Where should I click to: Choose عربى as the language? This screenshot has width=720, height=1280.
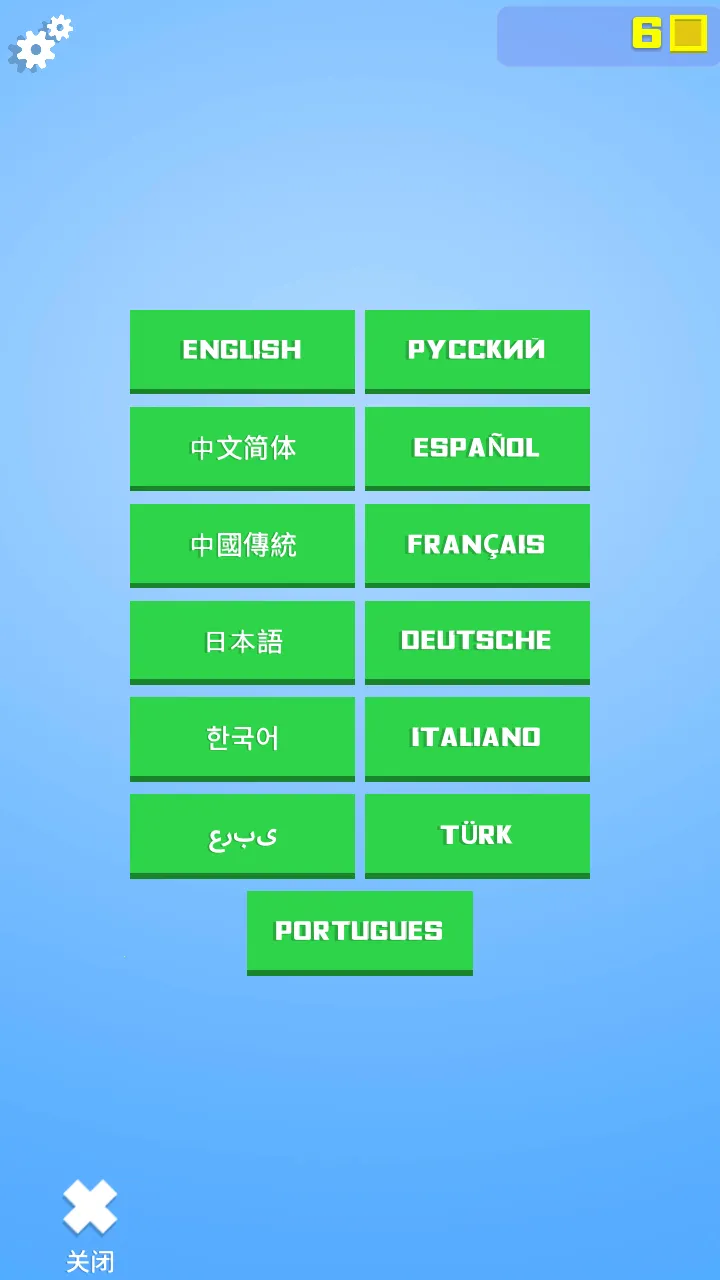coord(242,834)
